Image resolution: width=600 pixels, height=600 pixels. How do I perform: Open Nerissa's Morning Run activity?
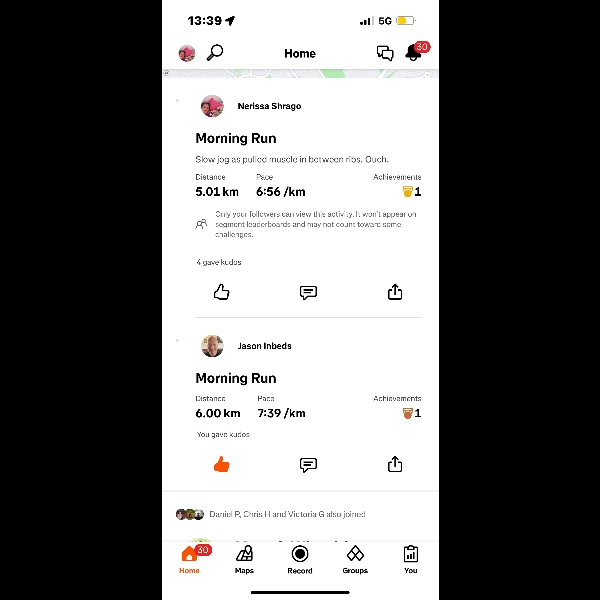[236, 138]
